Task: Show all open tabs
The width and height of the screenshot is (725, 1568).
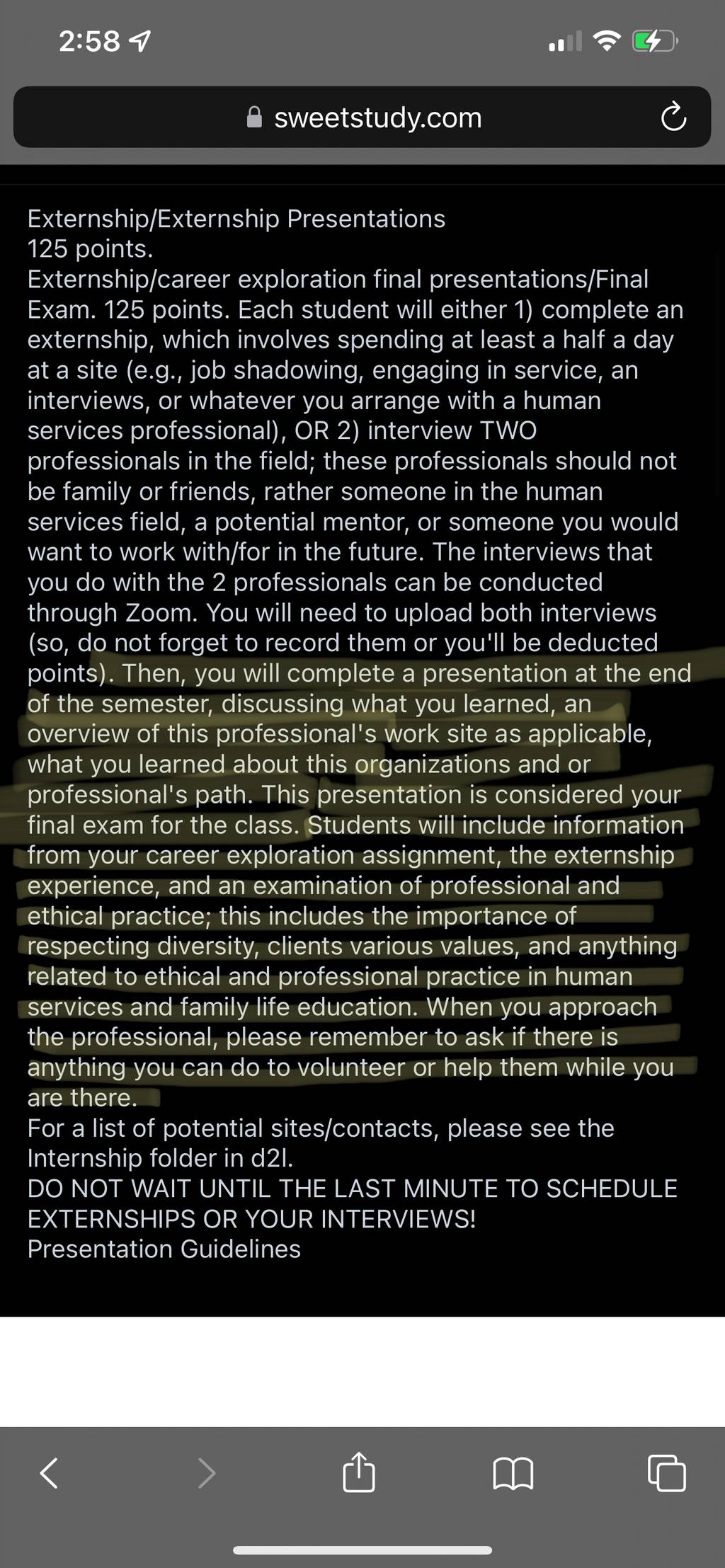Action: (x=667, y=1473)
